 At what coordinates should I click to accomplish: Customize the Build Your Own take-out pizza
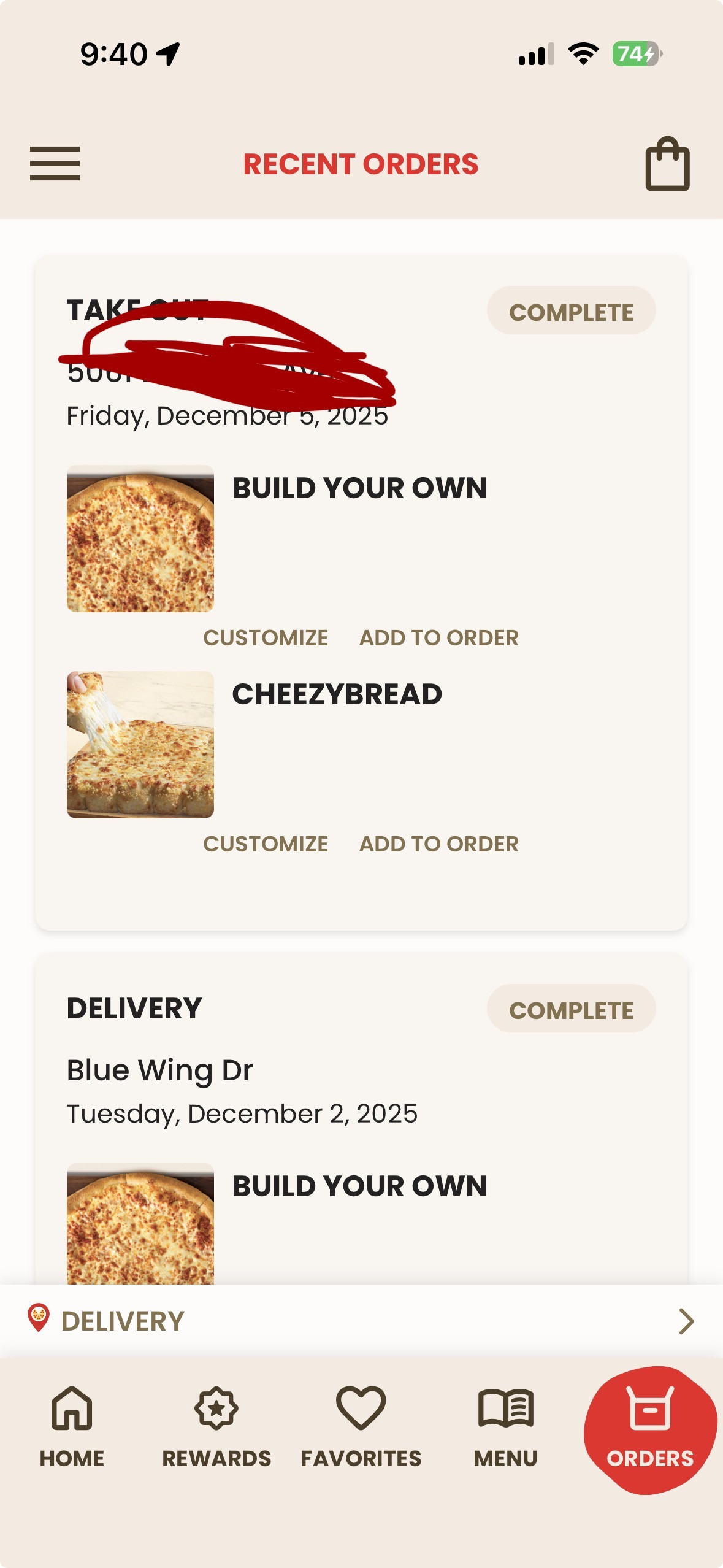coord(266,638)
